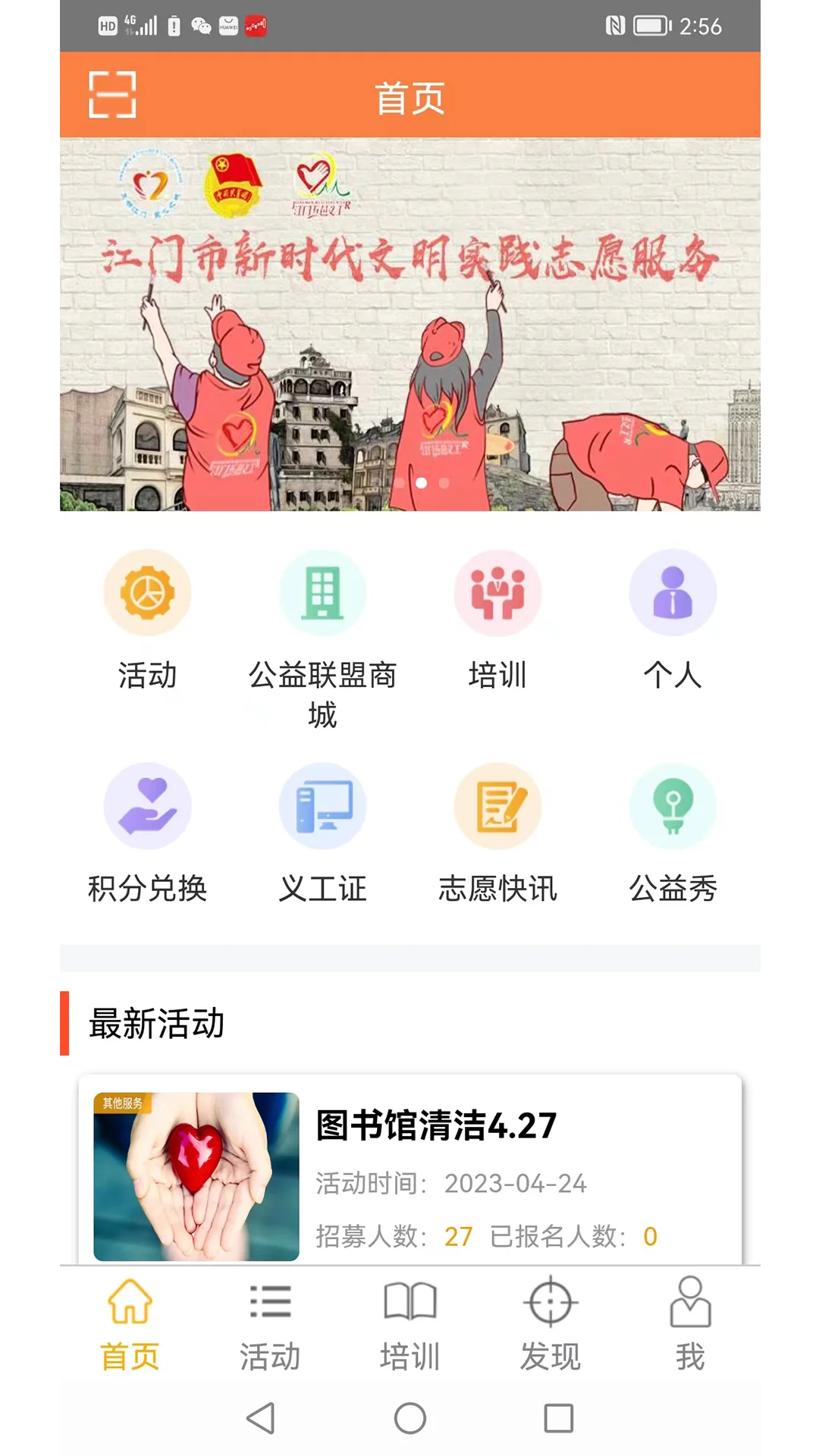
Task: Open 公益联盟商城 building icon
Action: pos(322,593)
